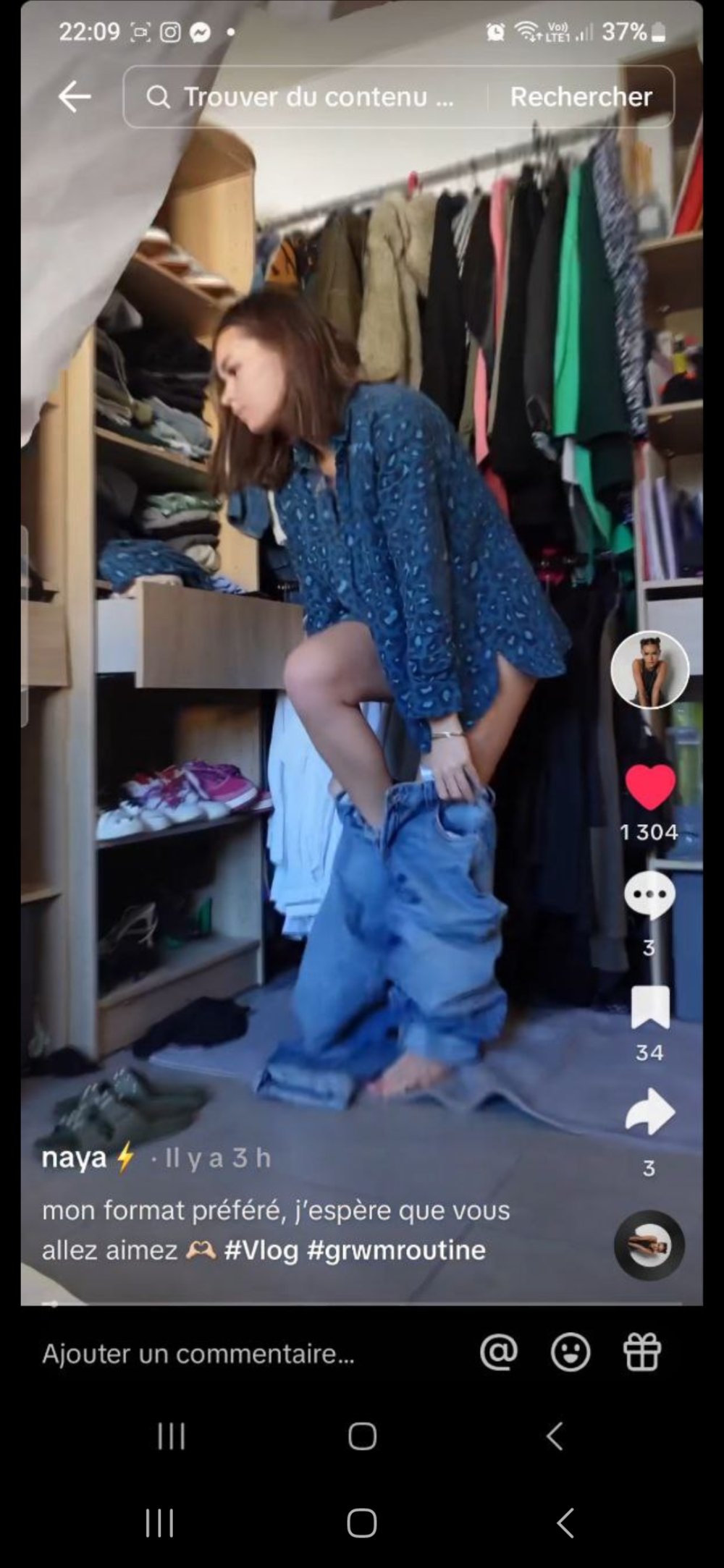Open the 'Trouver du contenu' search field
Viewport: 724px width, 1568px height.
(x=311, y=97)
